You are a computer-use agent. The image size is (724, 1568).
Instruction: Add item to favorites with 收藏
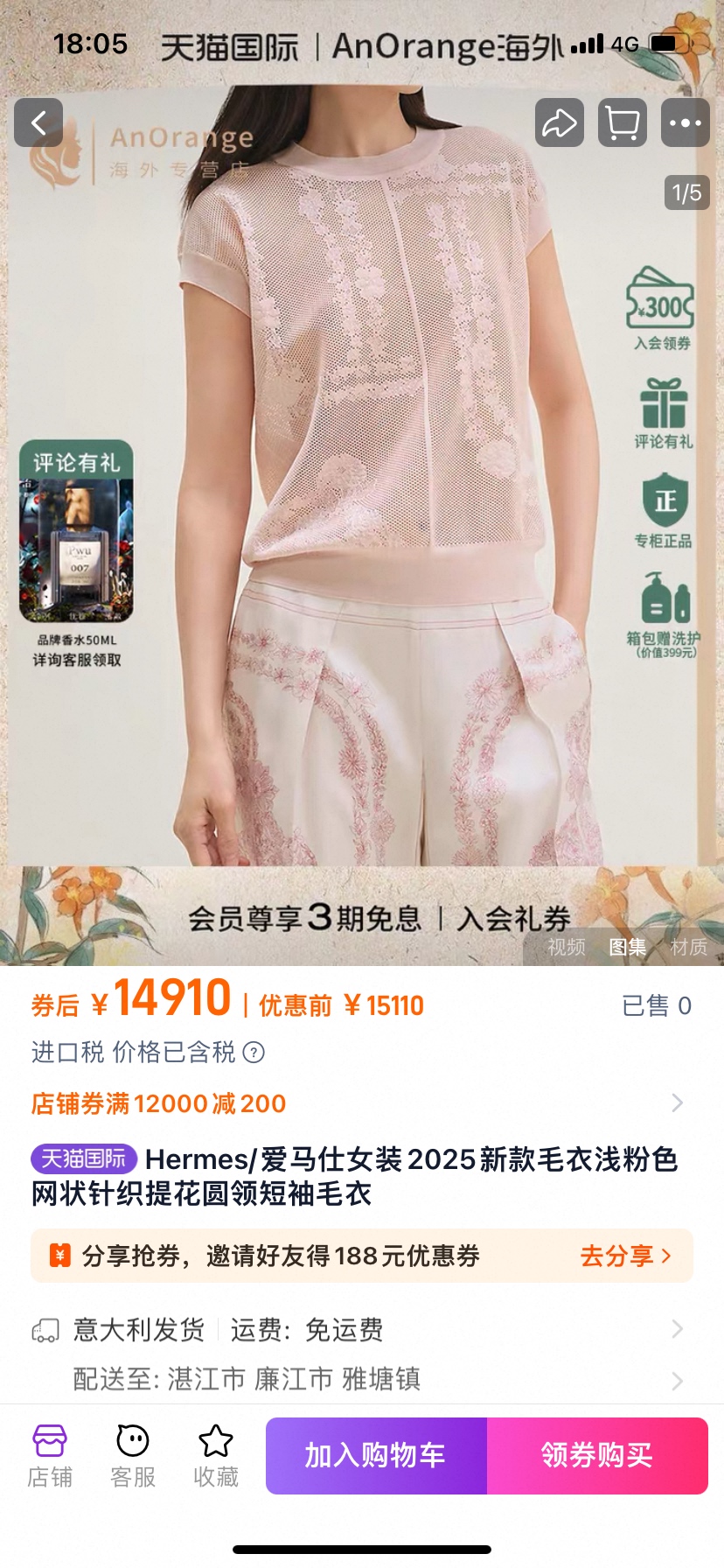click(216, 1456)
